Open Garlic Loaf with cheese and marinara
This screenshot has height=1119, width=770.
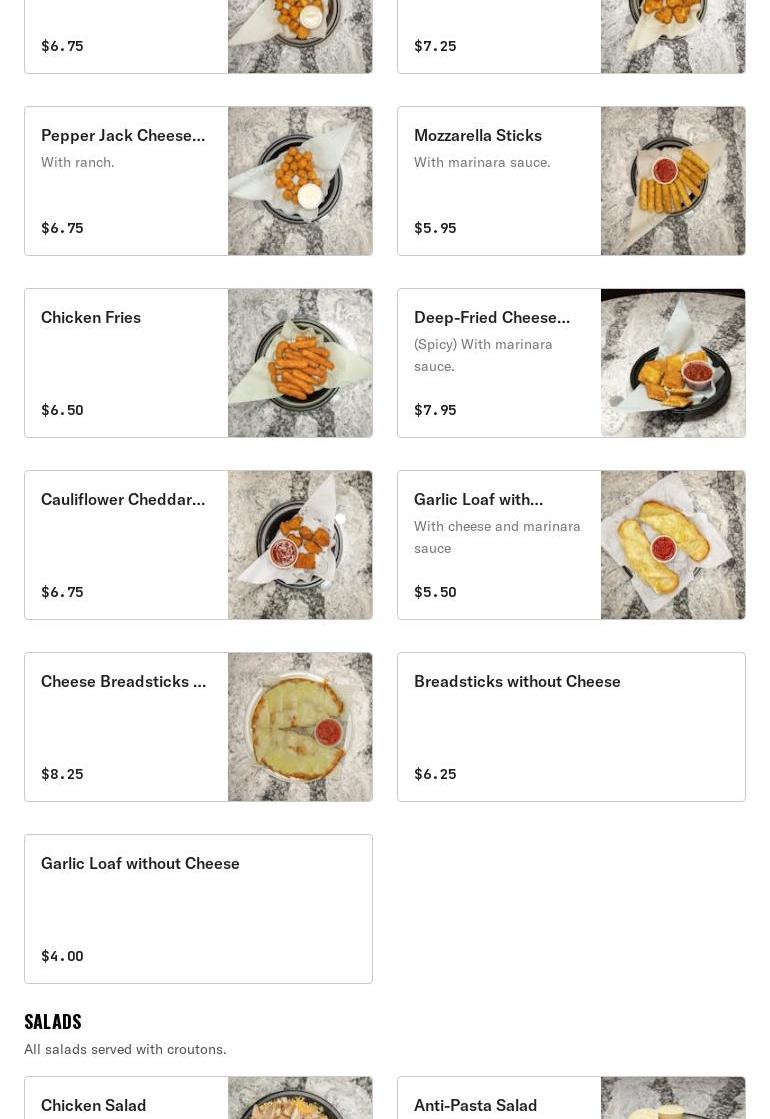571,545
